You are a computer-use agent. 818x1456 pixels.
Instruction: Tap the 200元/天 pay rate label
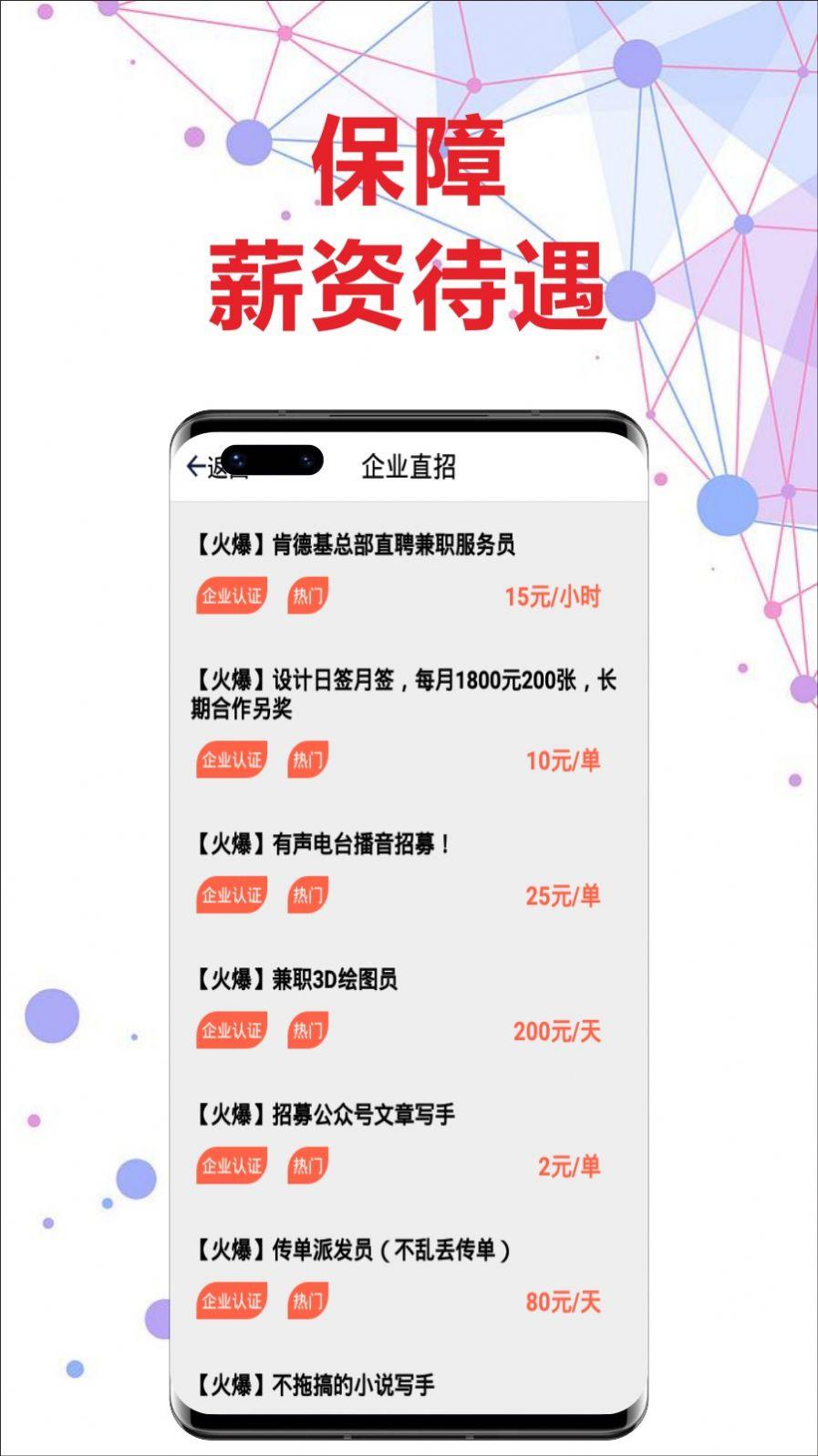pyautogui.click(x=557, y=1030)
